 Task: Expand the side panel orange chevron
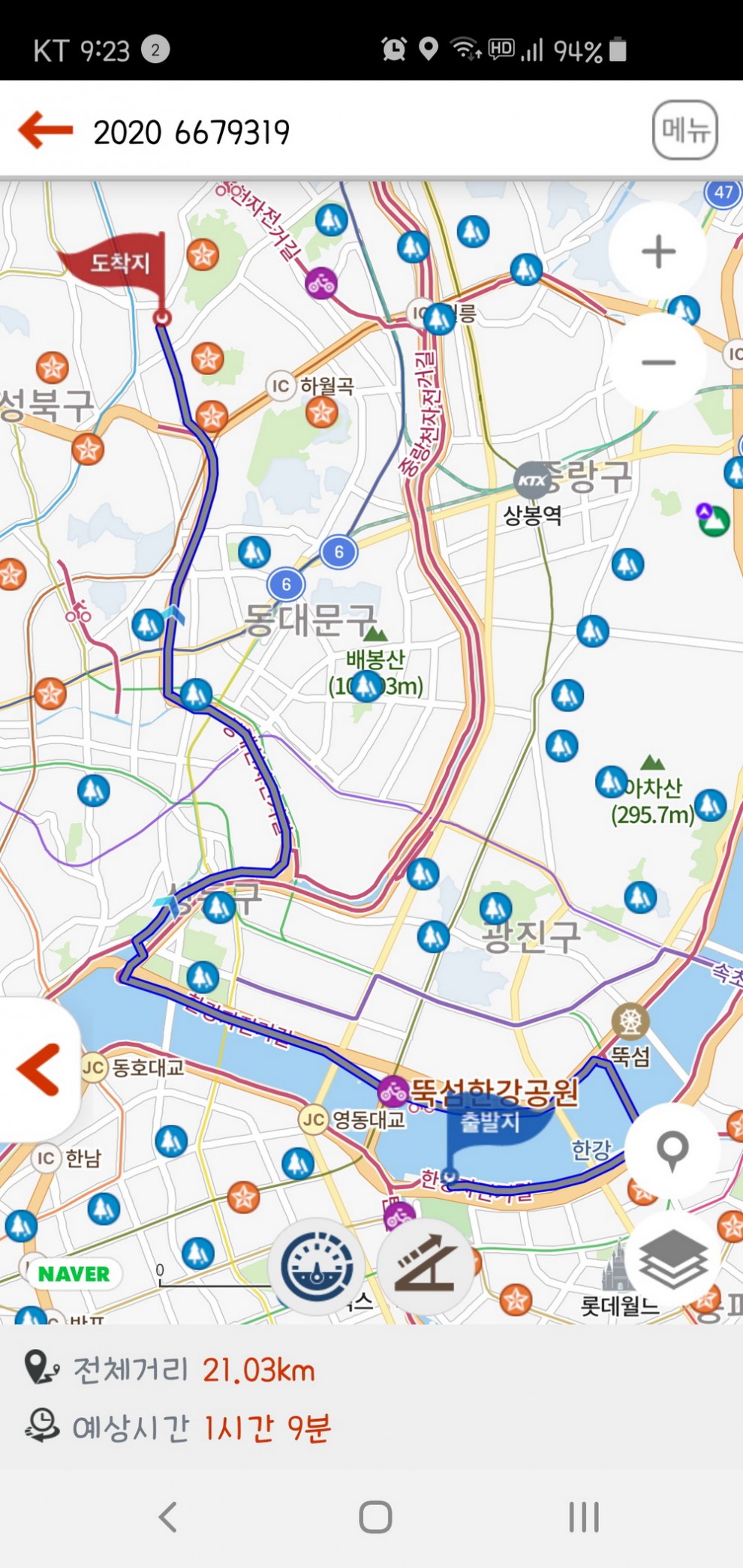click(x=38, y=1069)
